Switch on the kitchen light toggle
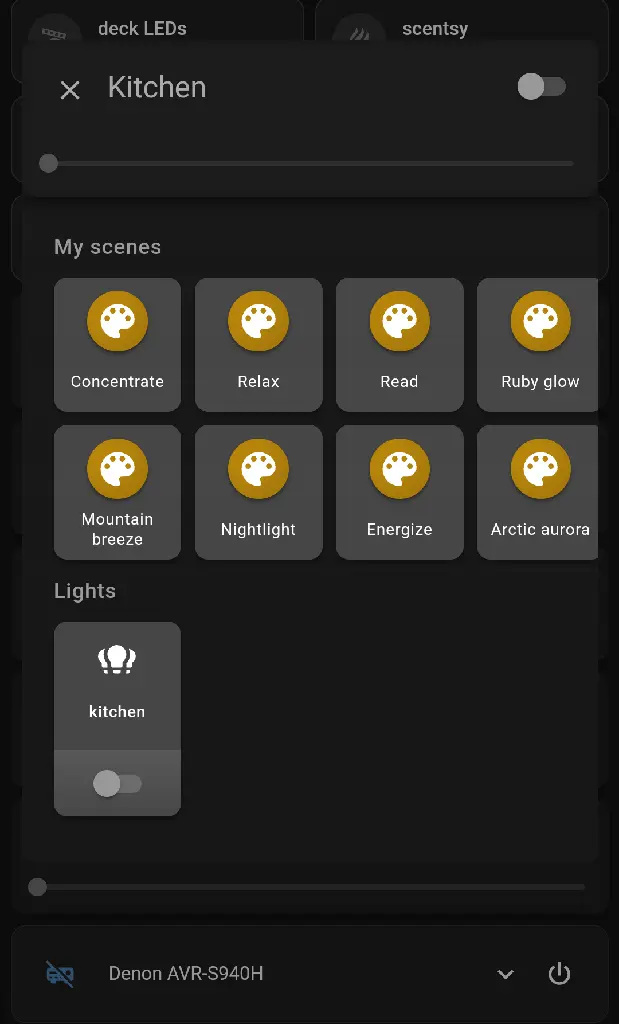The height and width of the screenshot is (1024, 619). [x=118, y=784]
